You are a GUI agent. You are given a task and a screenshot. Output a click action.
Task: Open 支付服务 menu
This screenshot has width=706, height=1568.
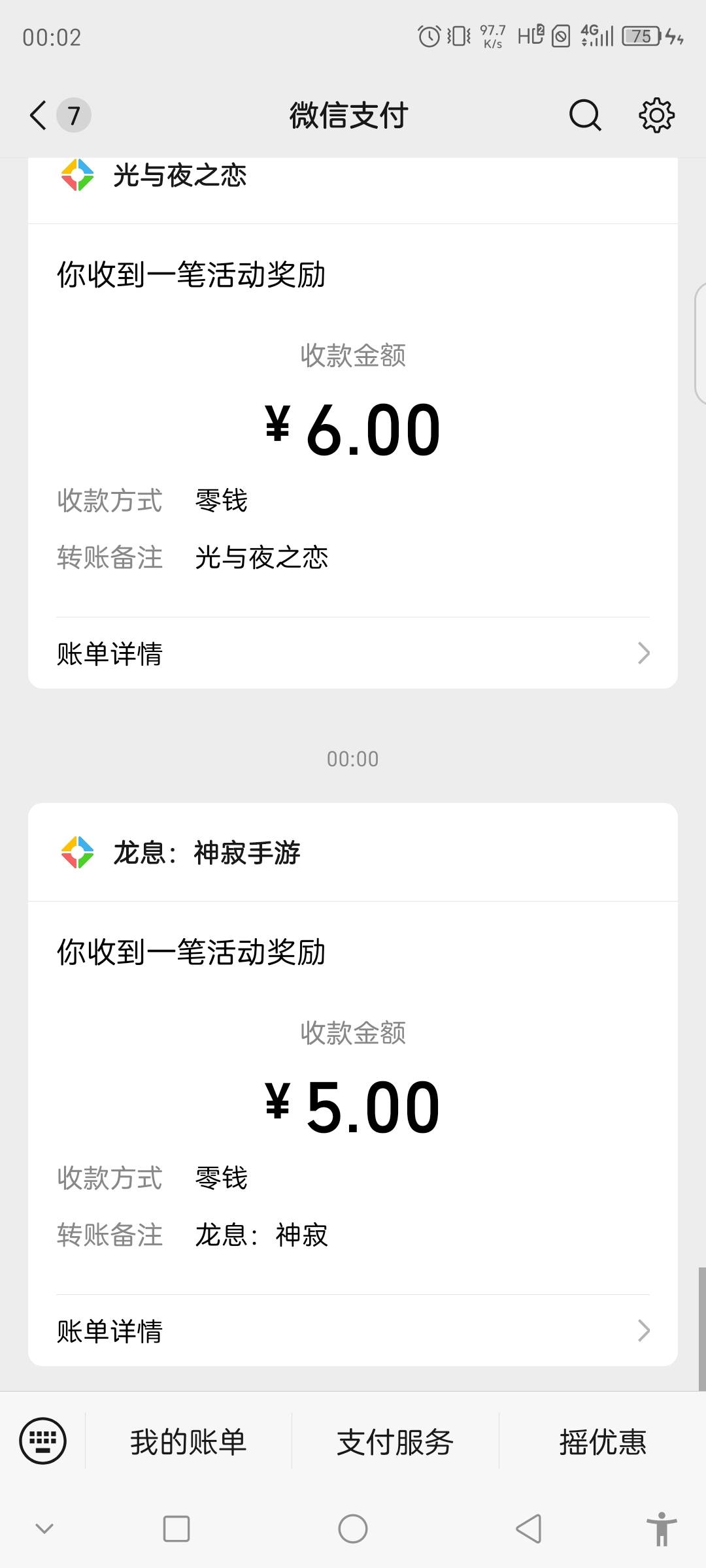(x=395, y=1442)
